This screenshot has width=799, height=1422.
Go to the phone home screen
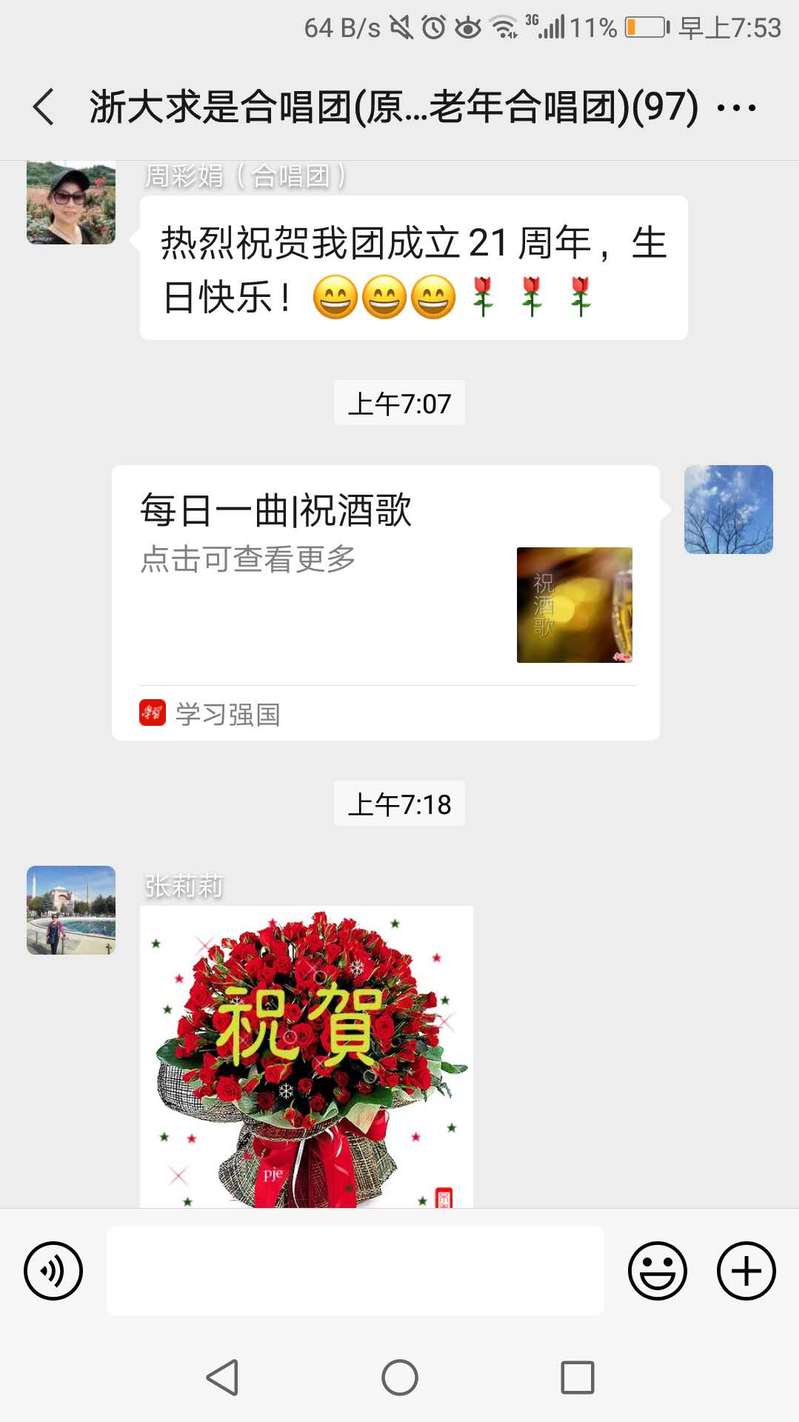(x=400, y=1377)
